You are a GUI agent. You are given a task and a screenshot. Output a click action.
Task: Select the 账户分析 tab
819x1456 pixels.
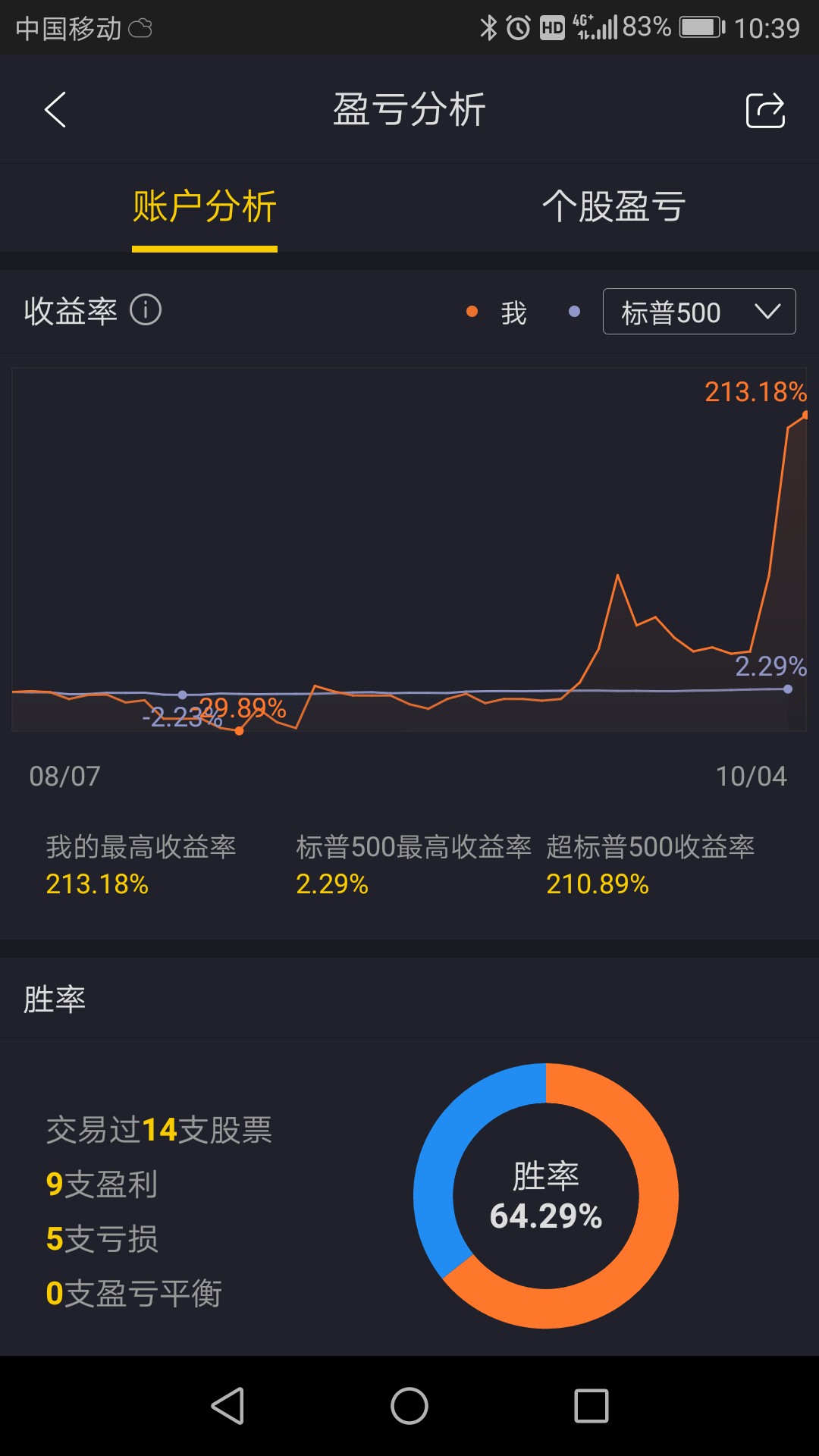click(205, 206)
